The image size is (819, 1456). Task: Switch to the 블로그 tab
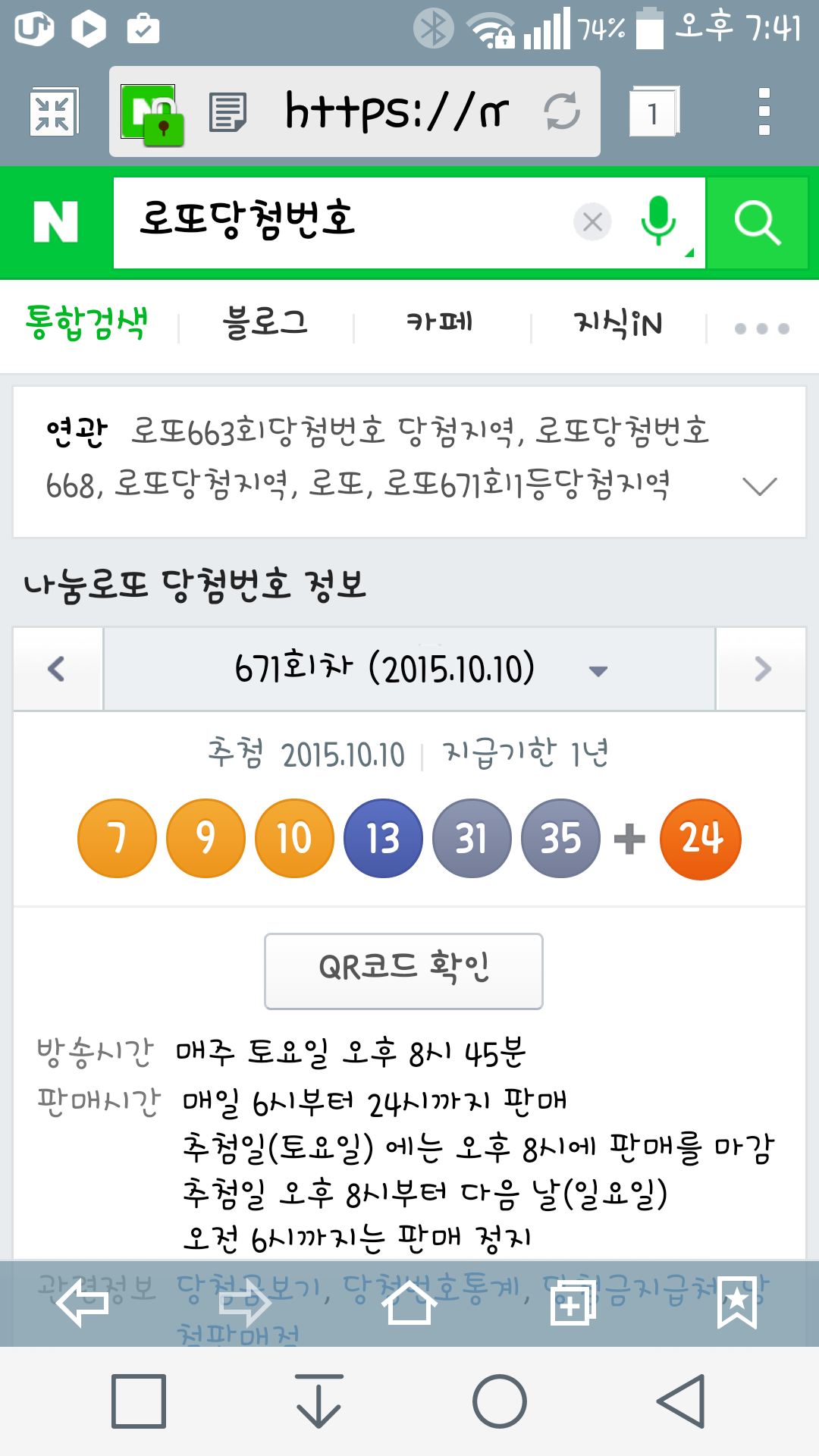[x=265, y=323]
